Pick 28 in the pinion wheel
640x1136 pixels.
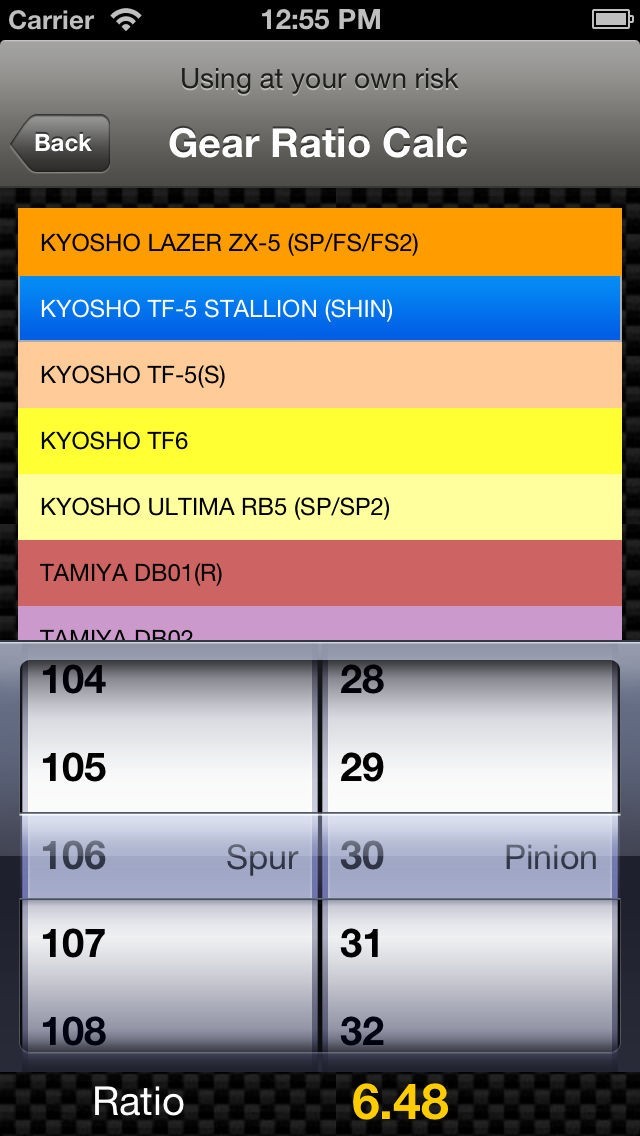(466, 682)
